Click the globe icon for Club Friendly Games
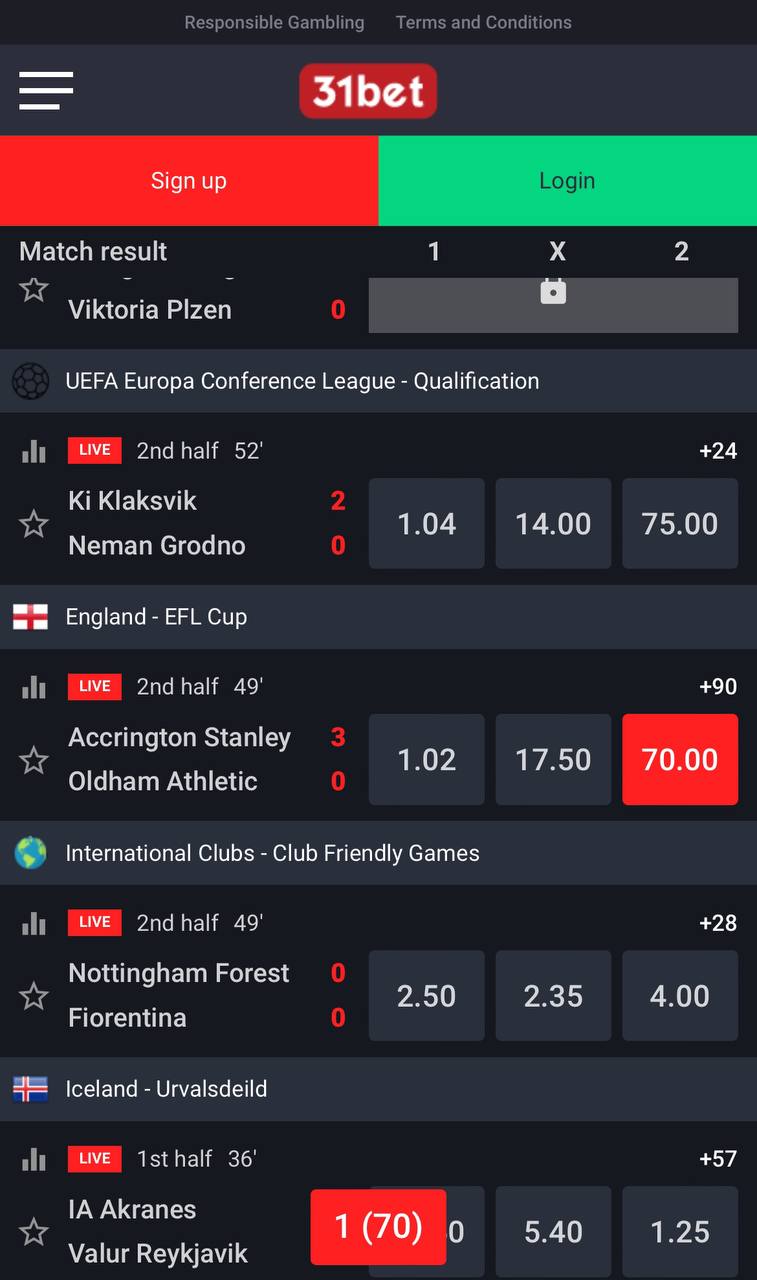This screenshot has width=757, height=1280. click(30, 853)
